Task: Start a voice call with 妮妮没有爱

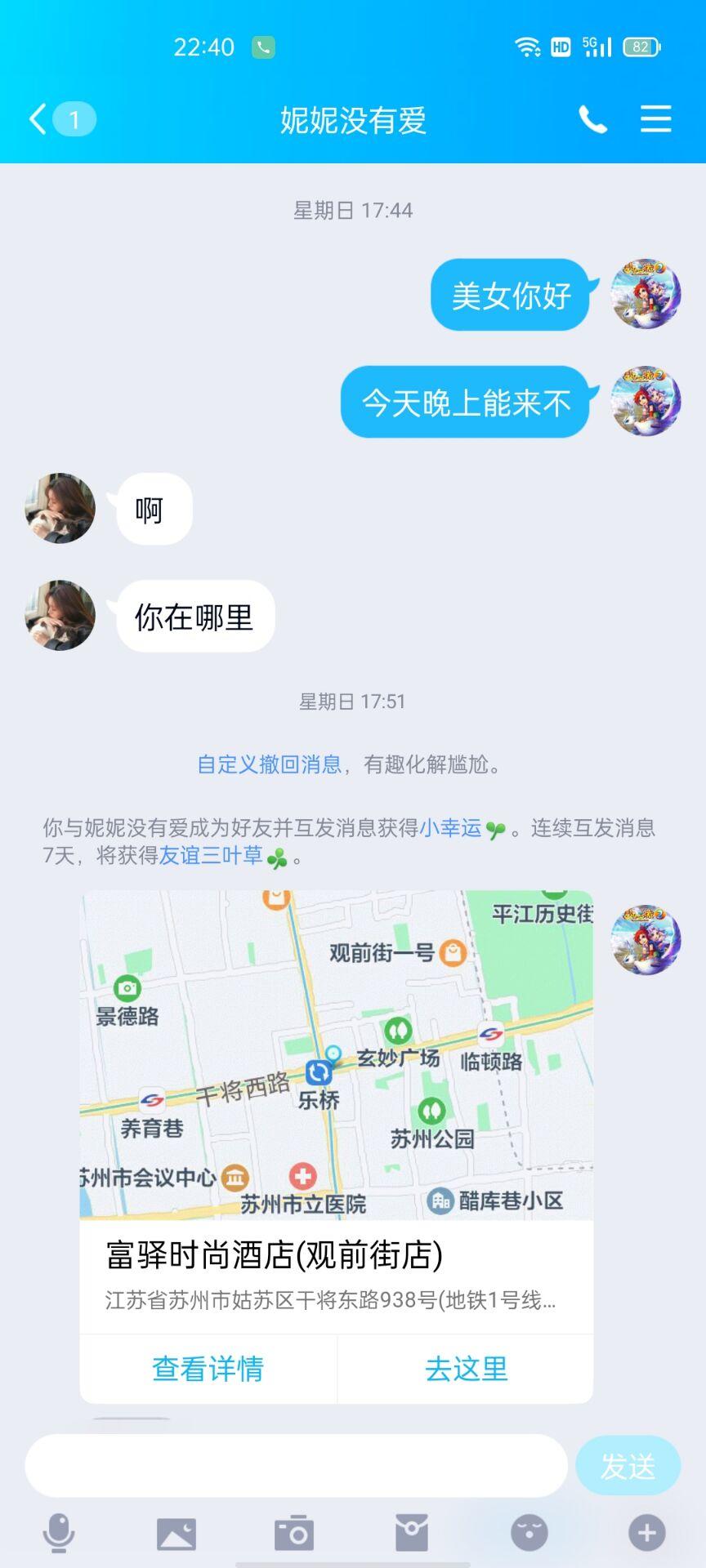Action: pyautogui.click(x=592, y=119)
